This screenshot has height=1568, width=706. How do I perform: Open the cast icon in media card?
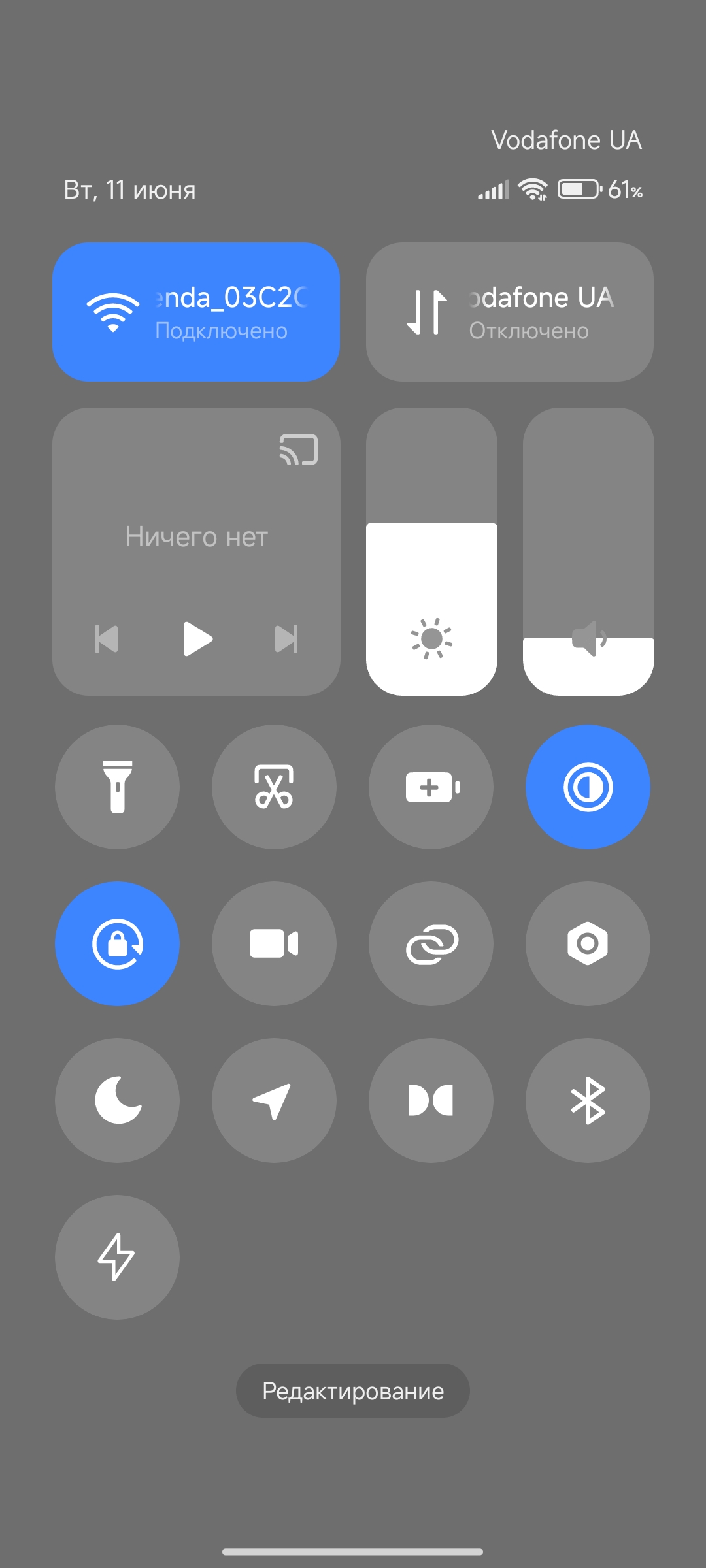299,449
